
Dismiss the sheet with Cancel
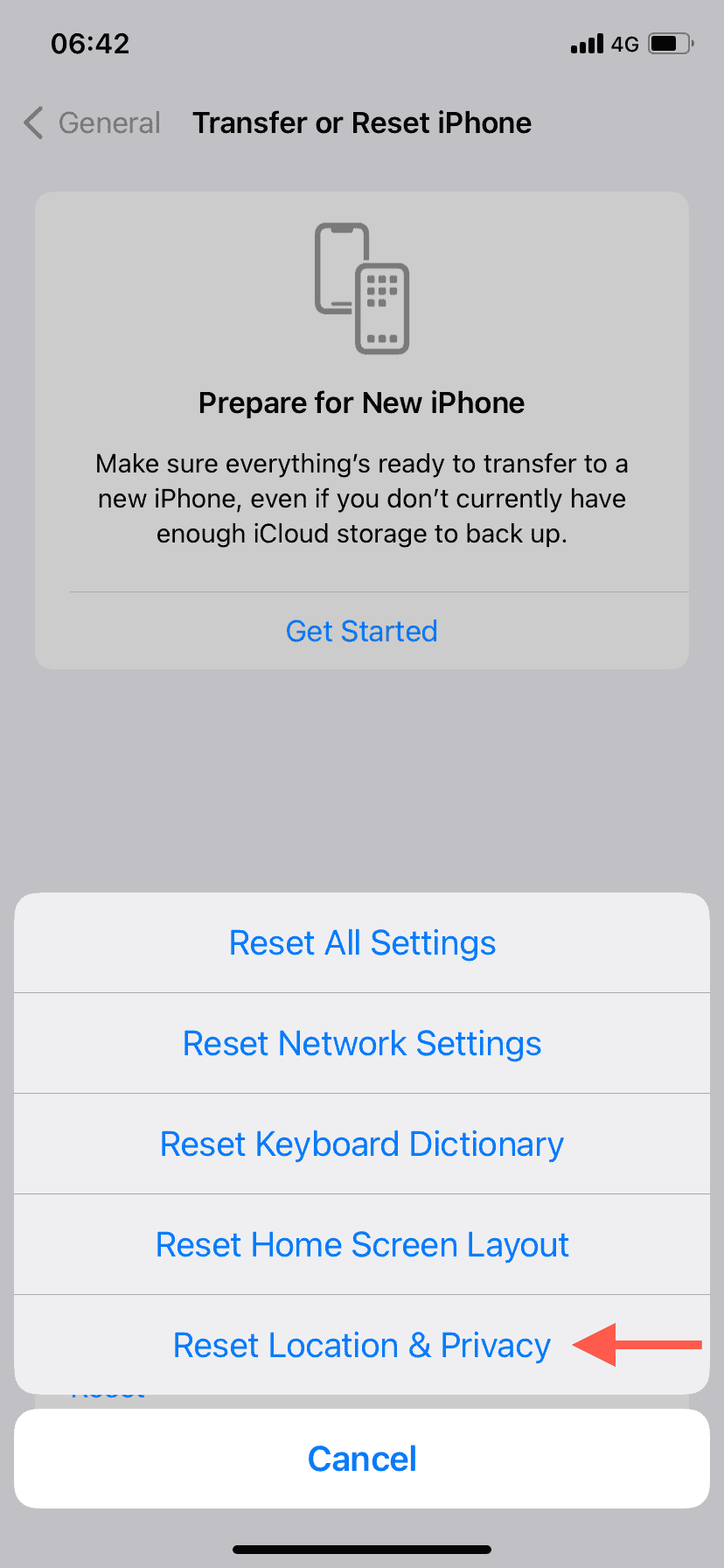362,1459
